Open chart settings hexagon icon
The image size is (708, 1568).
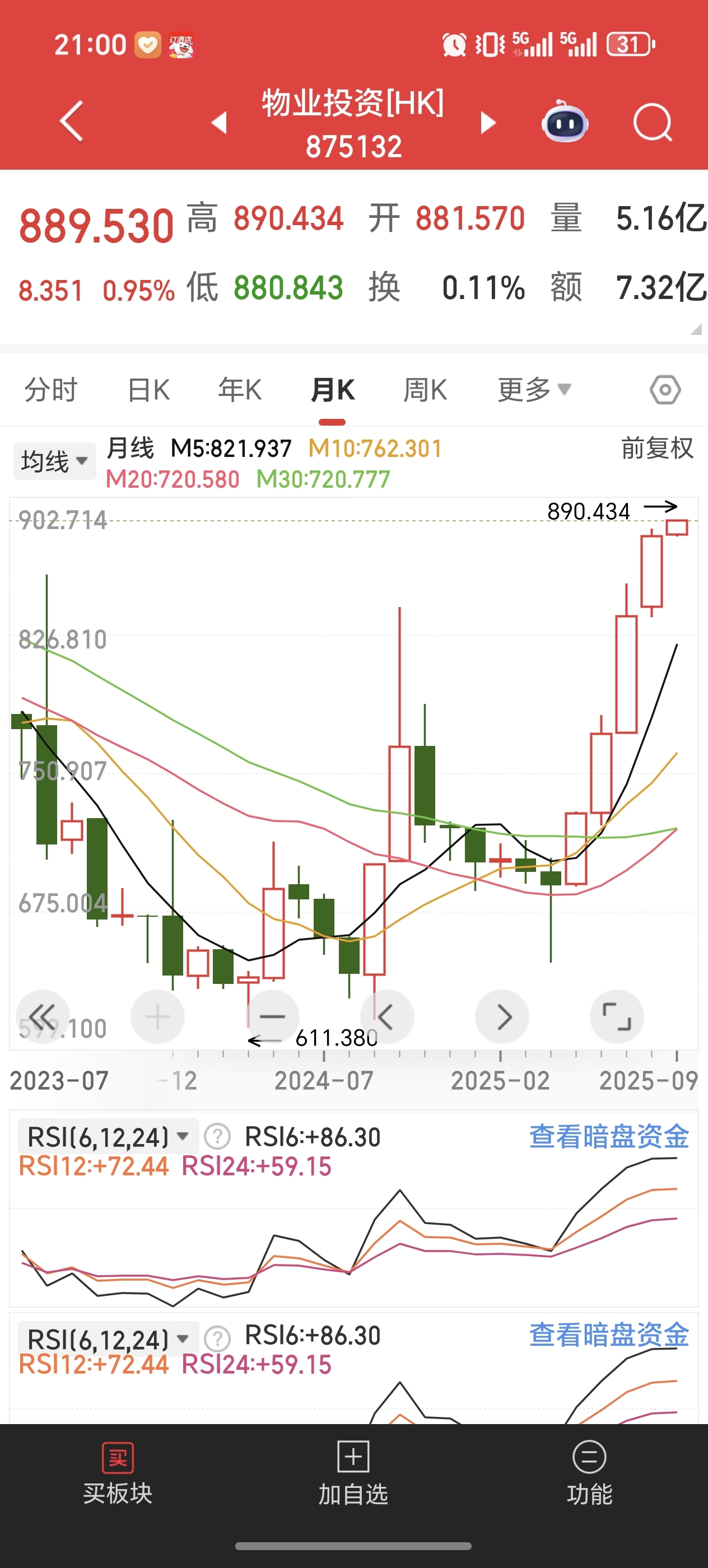(665, 390)
